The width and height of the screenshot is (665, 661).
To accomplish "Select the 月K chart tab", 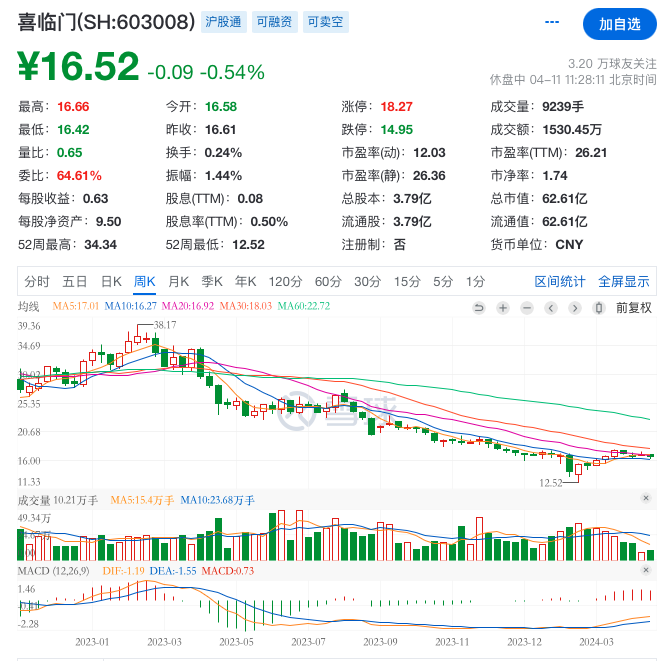I will click(179, 281).
